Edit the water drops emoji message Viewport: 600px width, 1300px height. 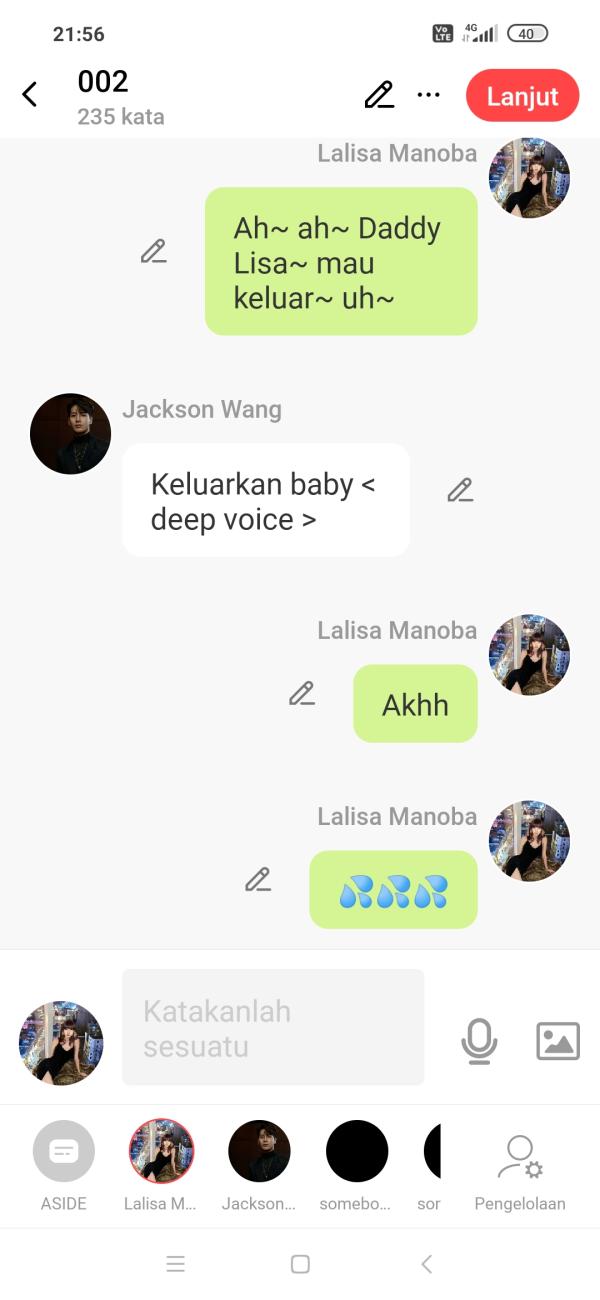point(258,880)
